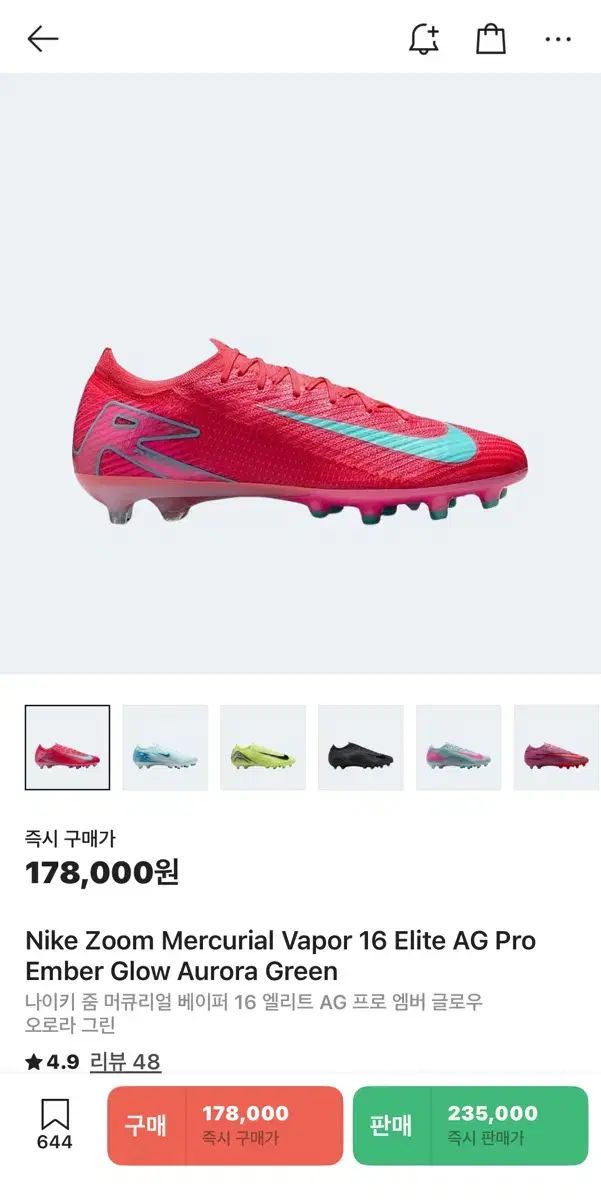This screenshot has width=601, height=1200.
Task: Open the 리뷰 48 reviews link
Action: click(125, 1061)
